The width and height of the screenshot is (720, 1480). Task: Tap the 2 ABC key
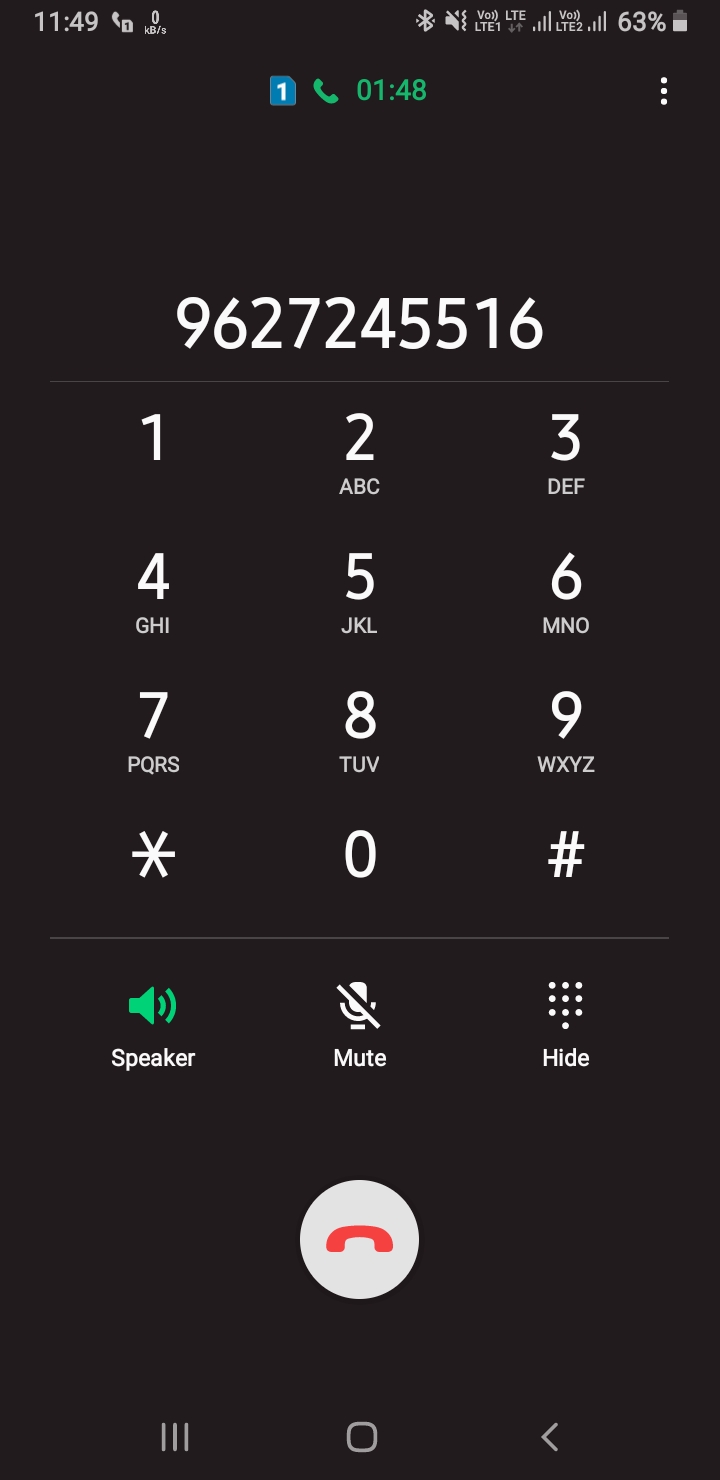click(360, 452)
